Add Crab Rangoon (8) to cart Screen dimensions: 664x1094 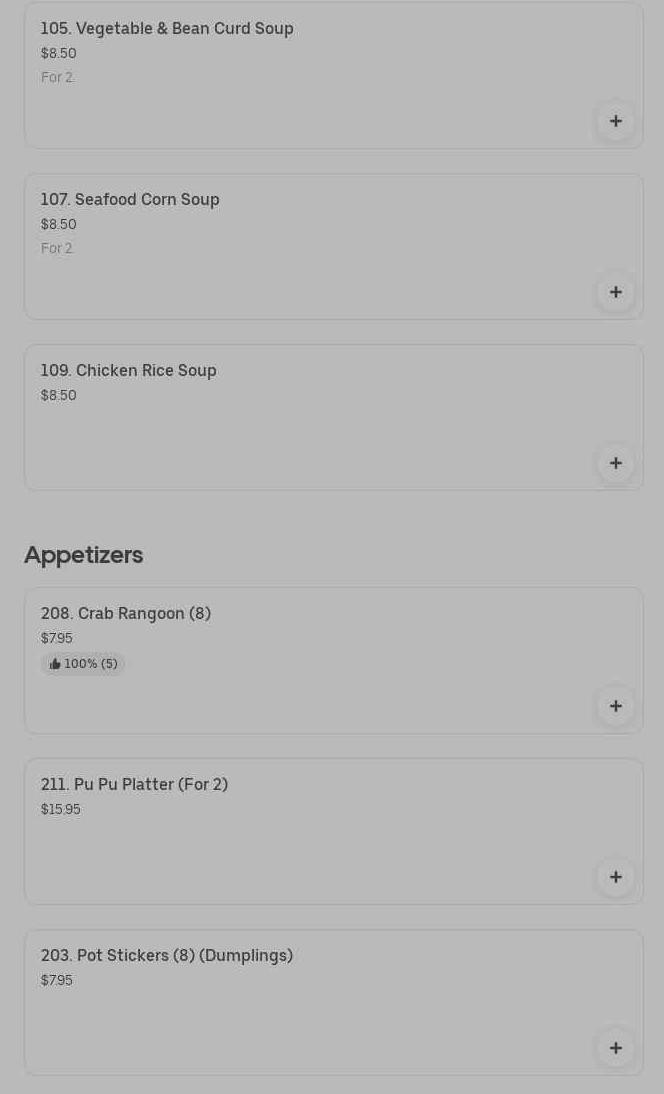tap(615, 707)
